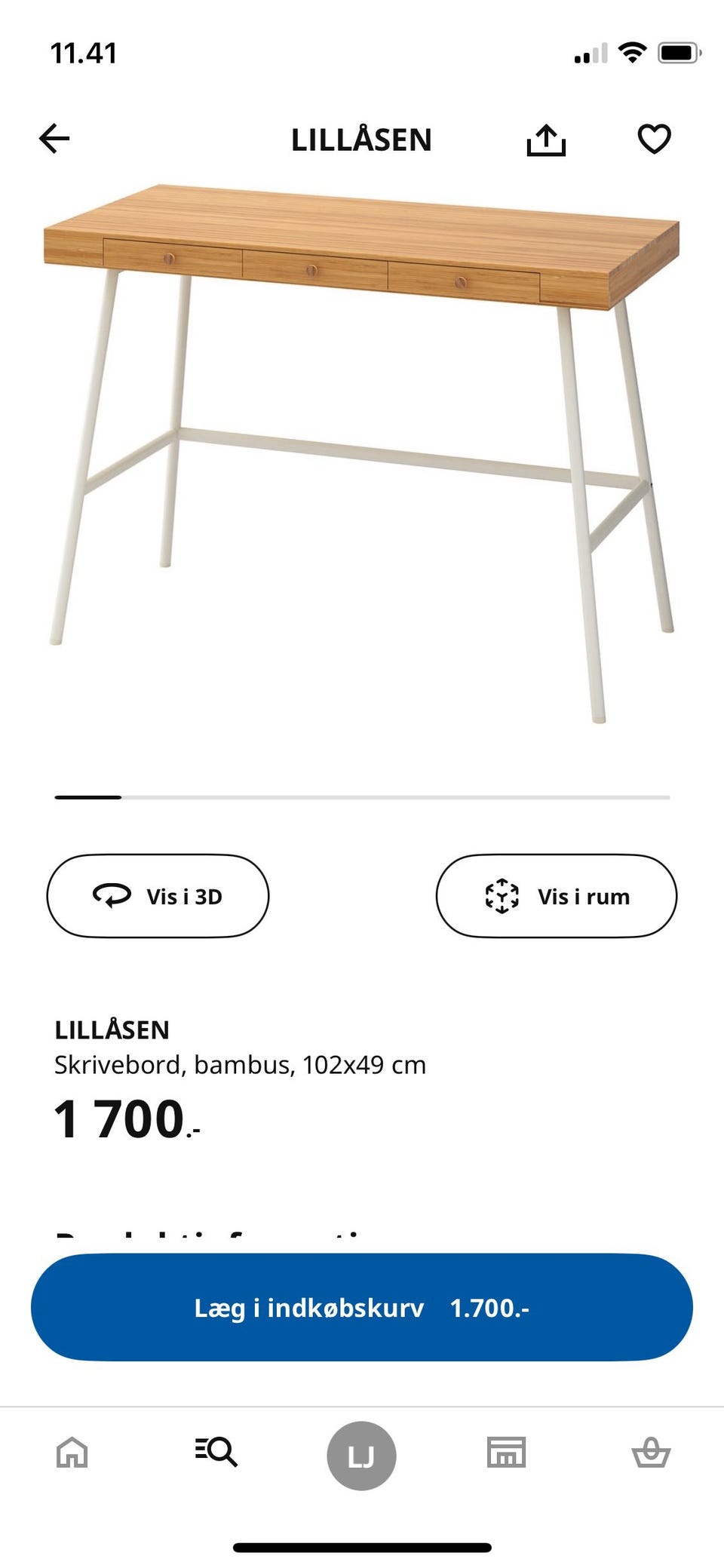Toggle the augmented reality Vis i rum view
724x1568 pixels.
tap(557, 897)
